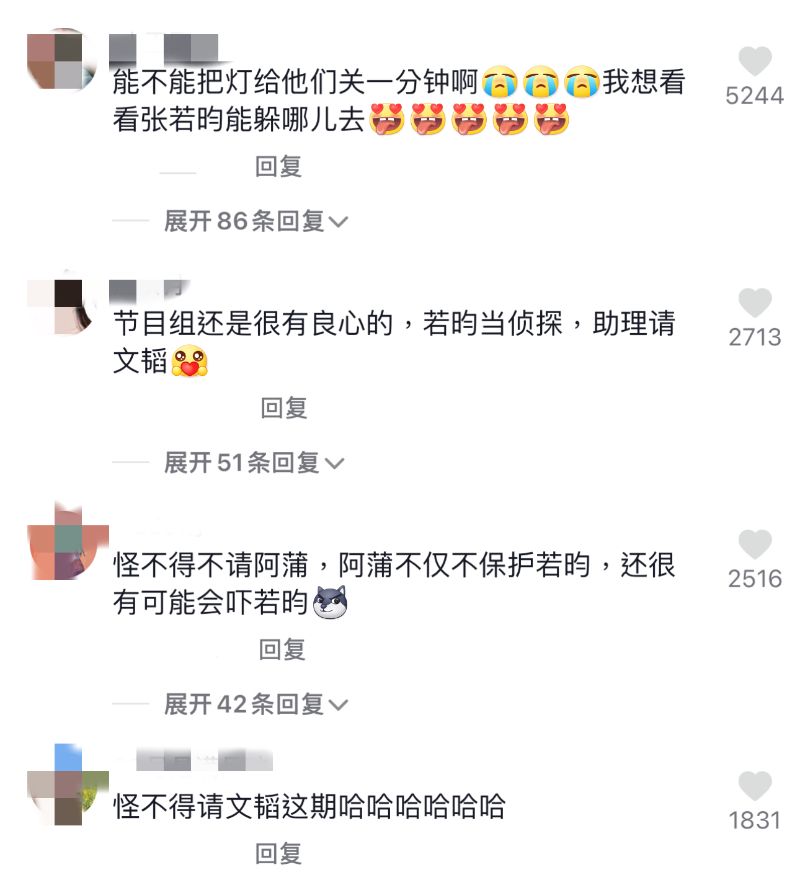Viewport: 800px width, 880px height.
Task: Reply to the comment about 张若昀能躲哪儿去
Action: tap(278, 166)
